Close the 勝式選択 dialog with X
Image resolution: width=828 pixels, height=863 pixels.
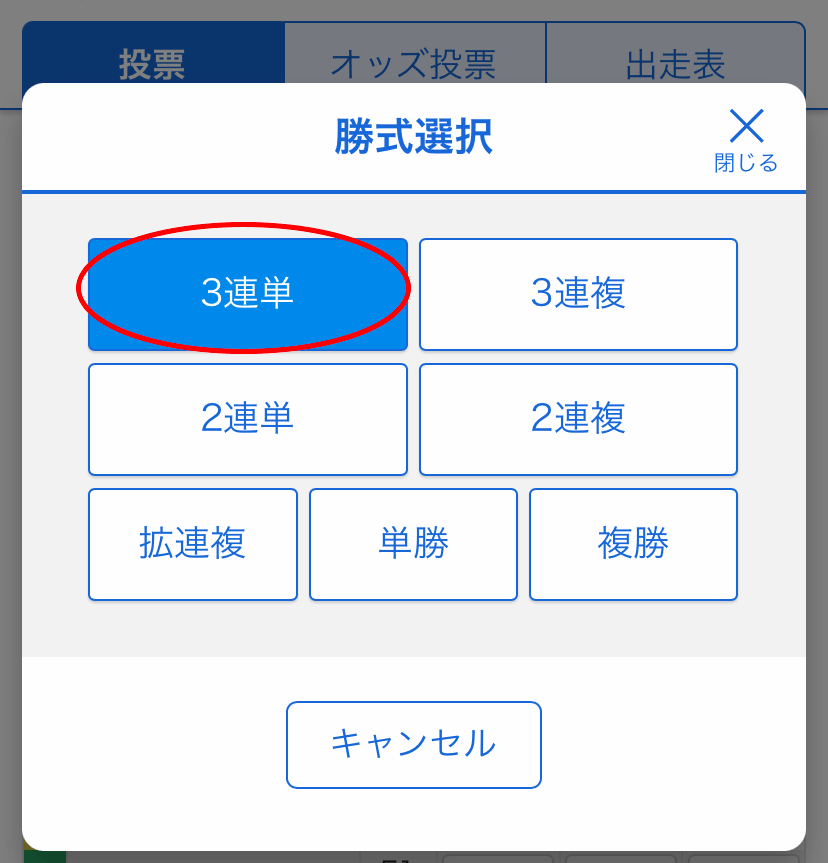point(746,126)
